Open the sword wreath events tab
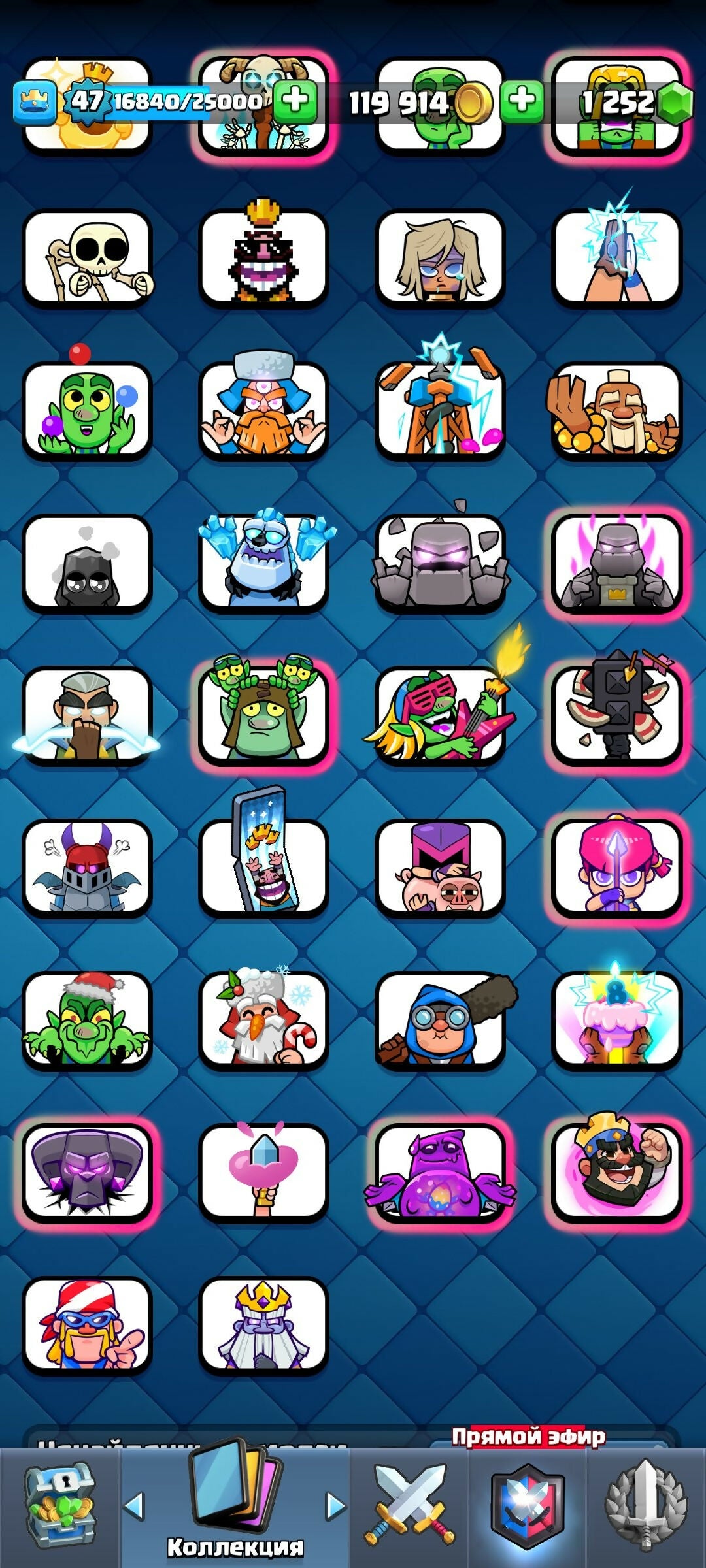The width and height of the screenshot is (706, 1568). (645, 1506)
